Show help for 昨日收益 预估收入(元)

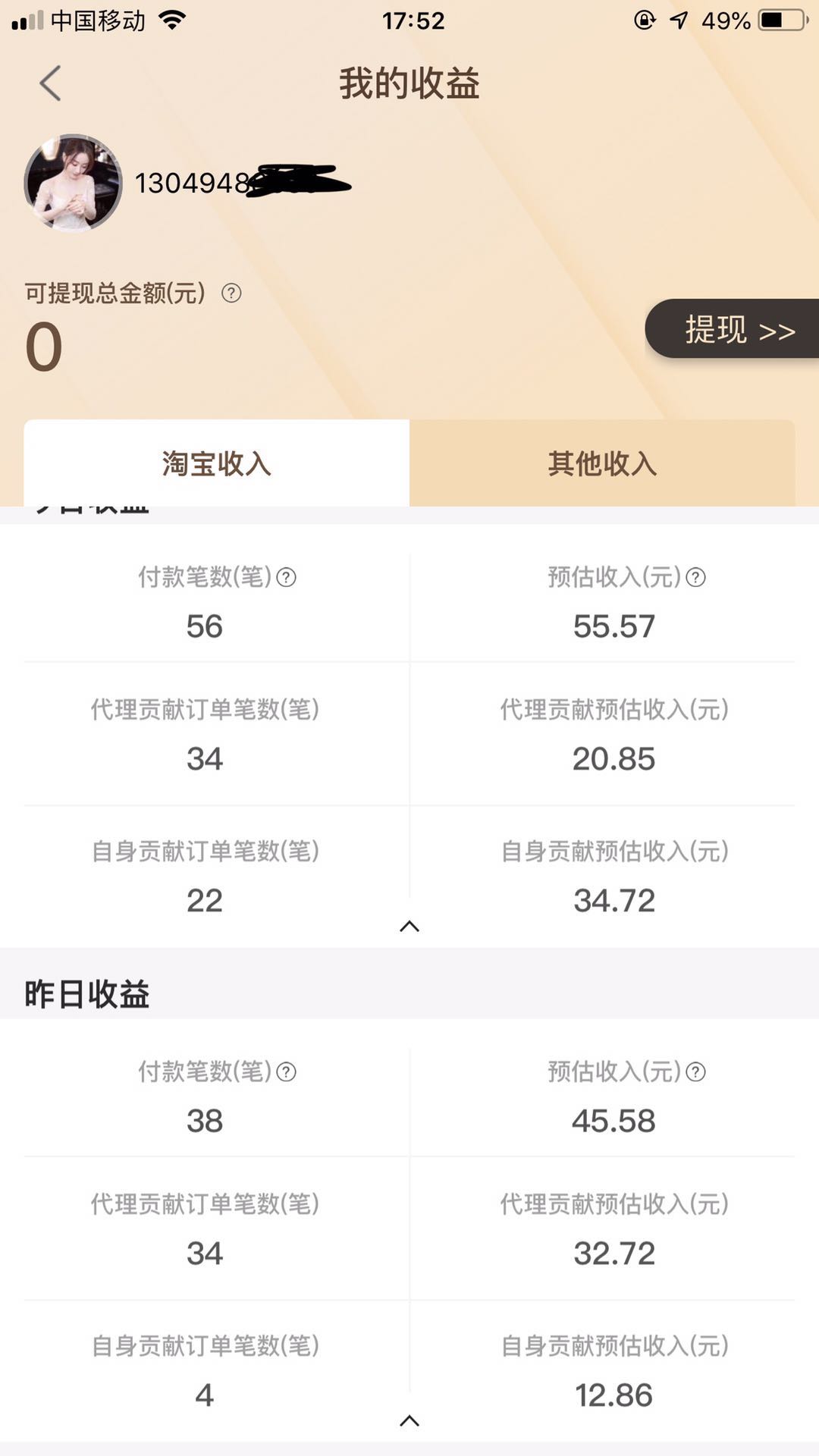695,1072
